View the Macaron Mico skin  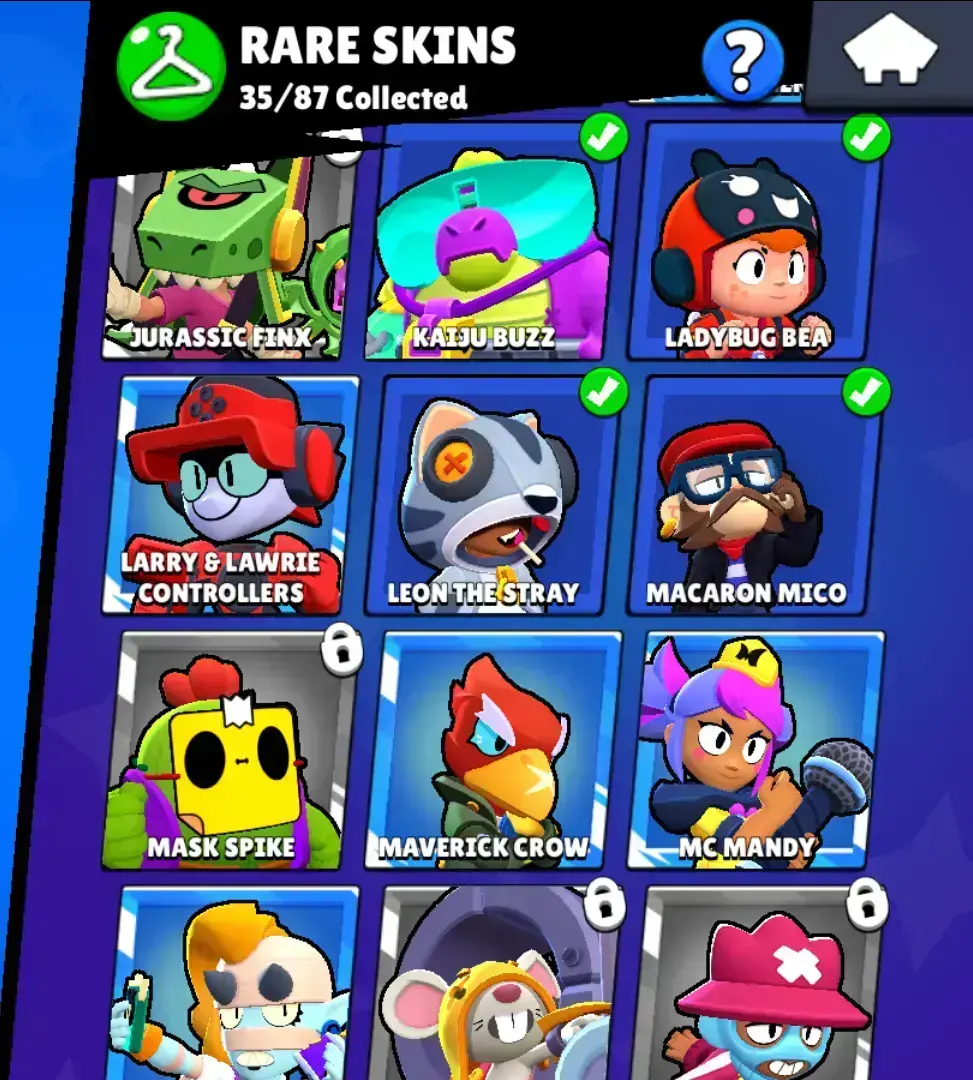point(752,497)
